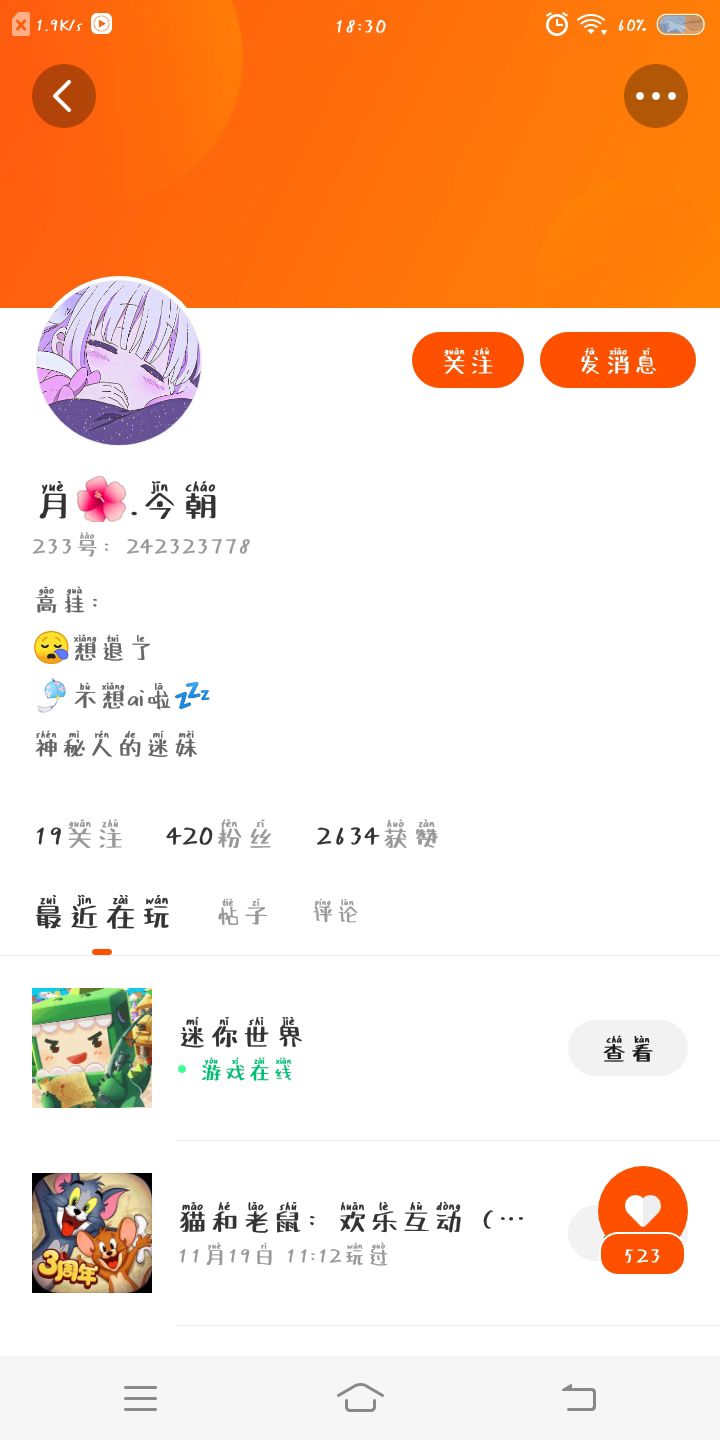Tap the system home button
This screenshot has height=1440, width=720.
360,1397
